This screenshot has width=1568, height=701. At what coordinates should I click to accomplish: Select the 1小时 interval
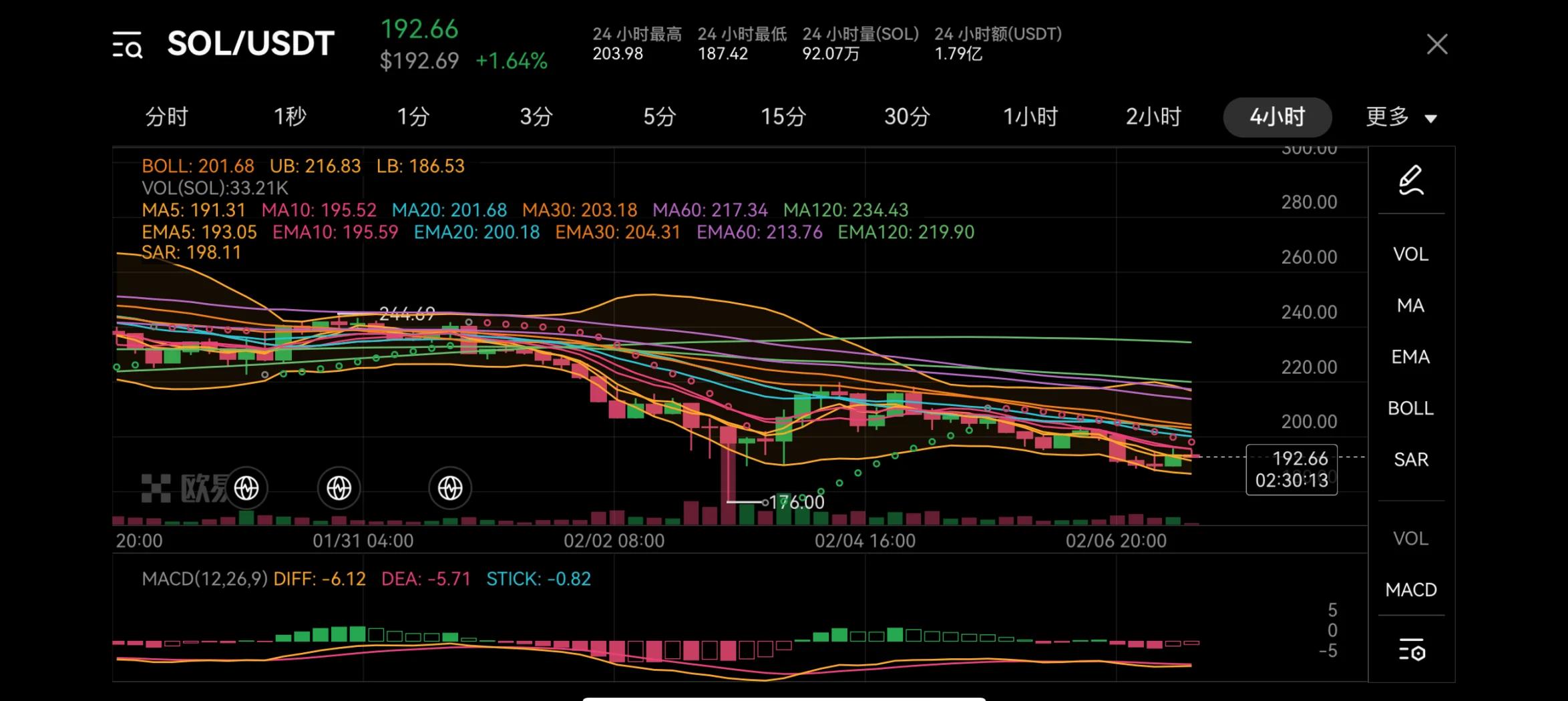1030,117
